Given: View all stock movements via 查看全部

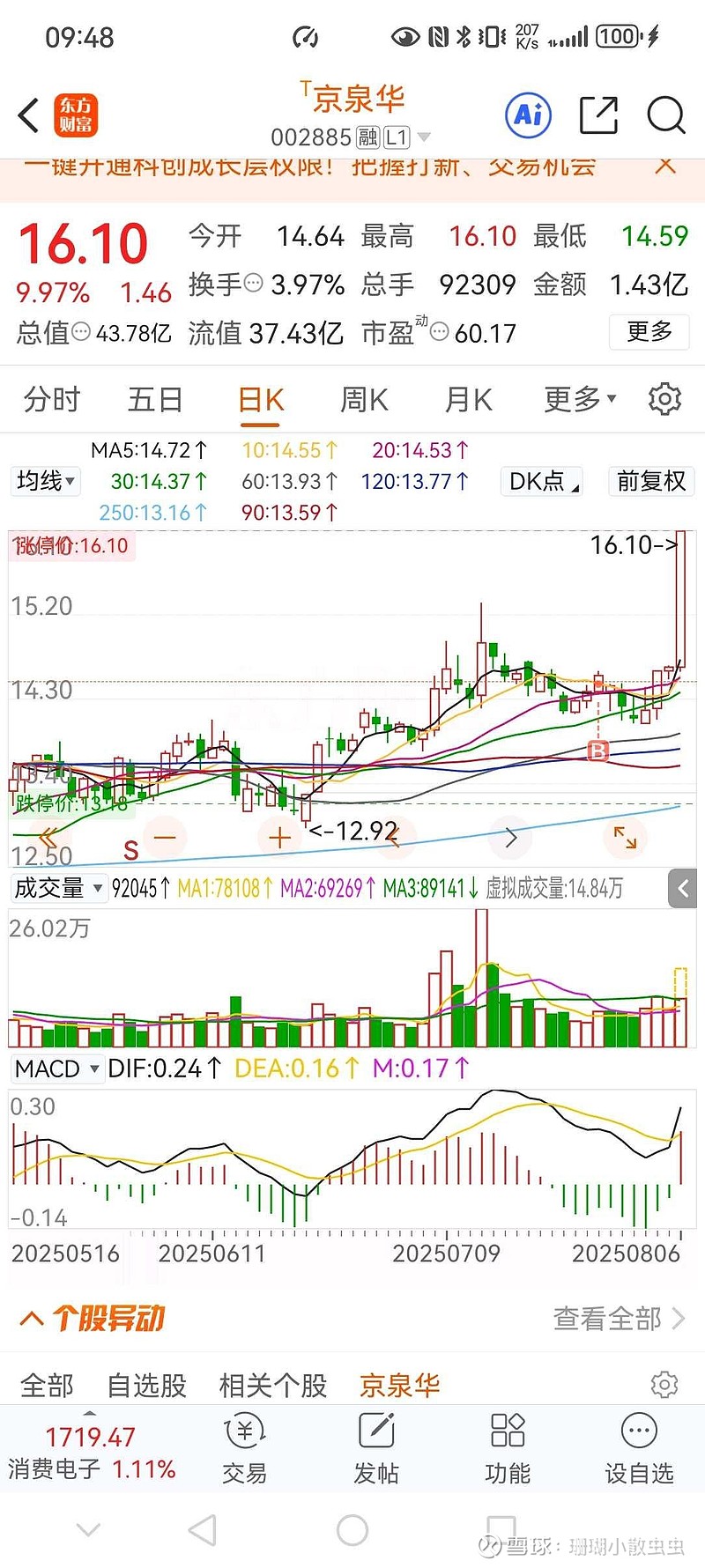Looking at the screenshot, I should pyautogui.click(x=617, y=1319).
